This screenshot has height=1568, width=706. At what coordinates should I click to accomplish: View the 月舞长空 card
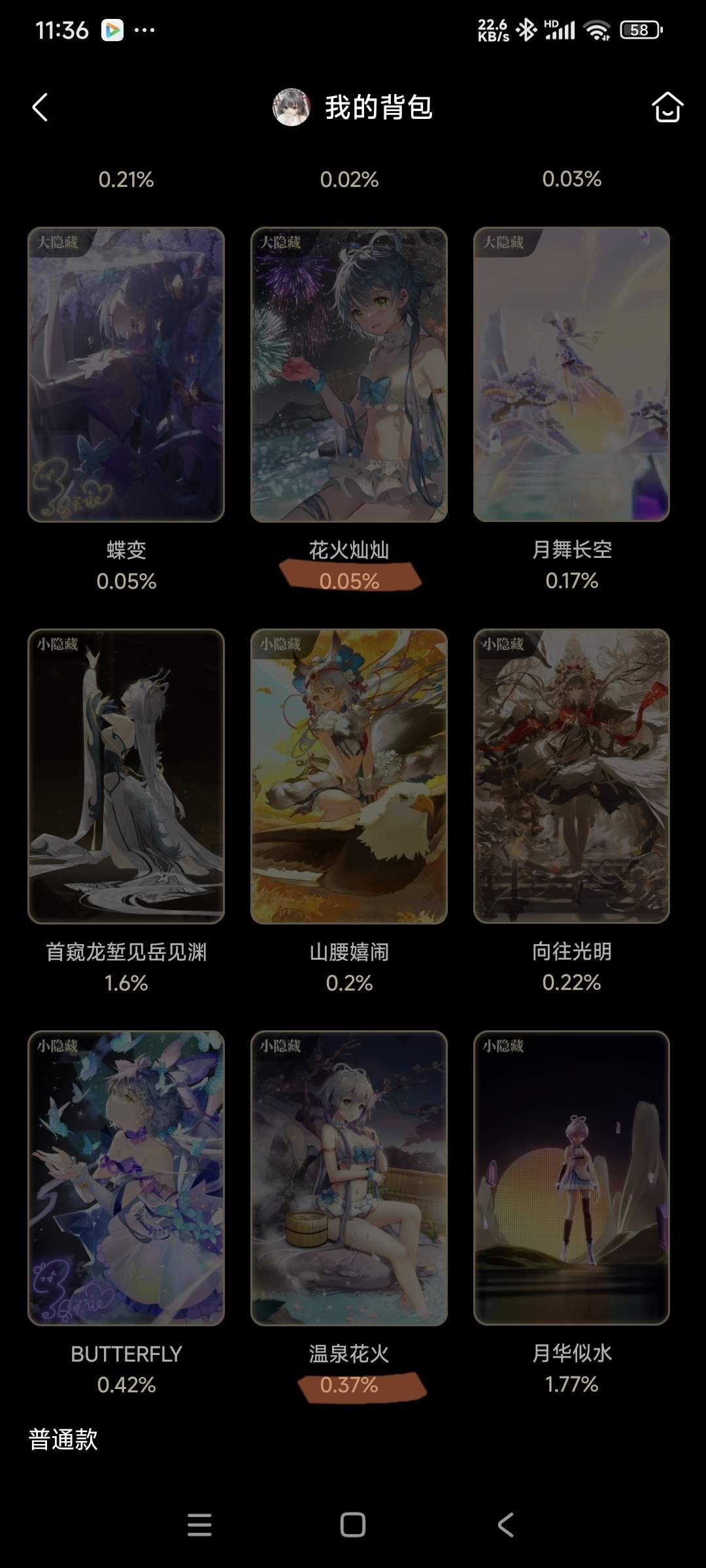[x=571, y=374]
